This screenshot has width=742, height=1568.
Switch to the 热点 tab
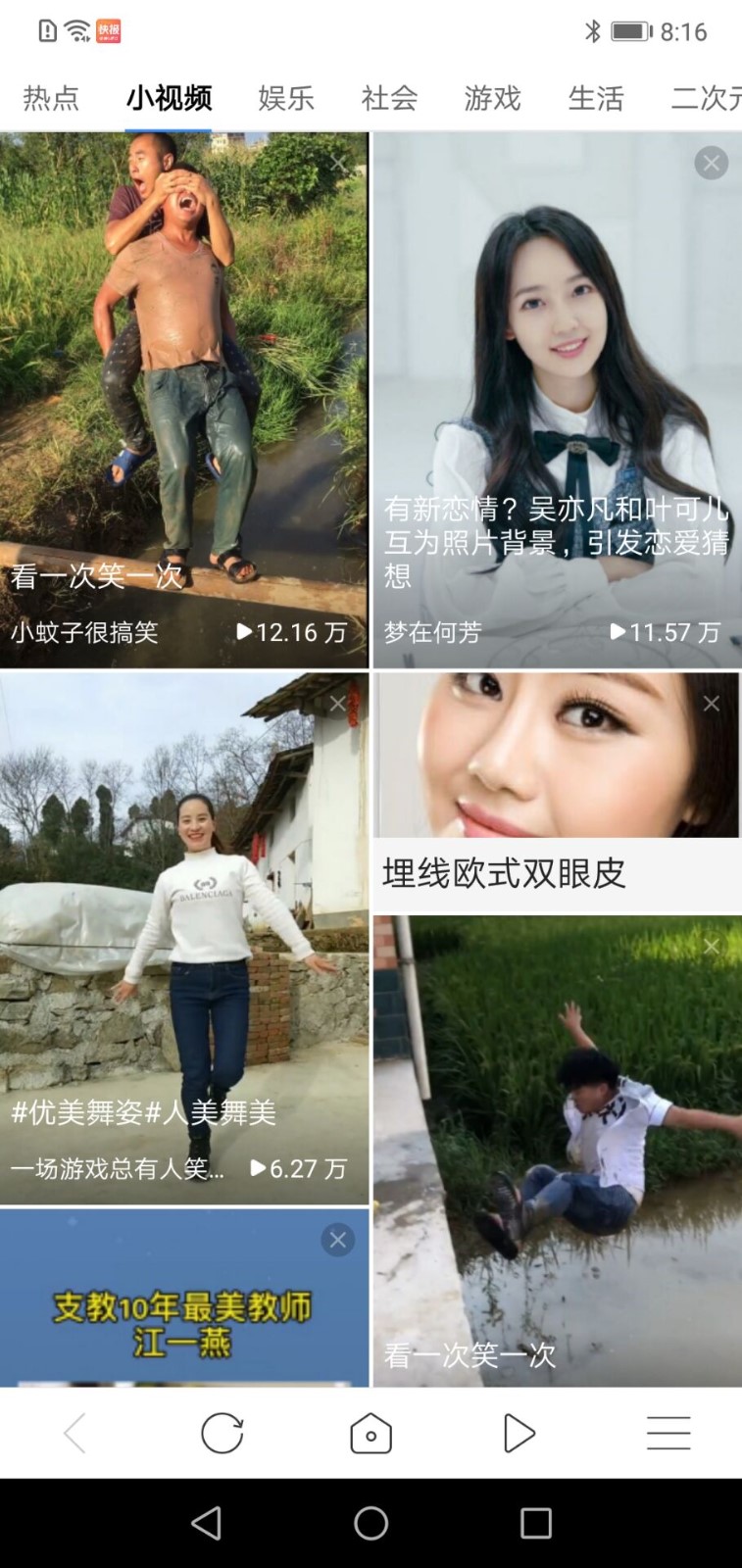(x=51, y=98)
